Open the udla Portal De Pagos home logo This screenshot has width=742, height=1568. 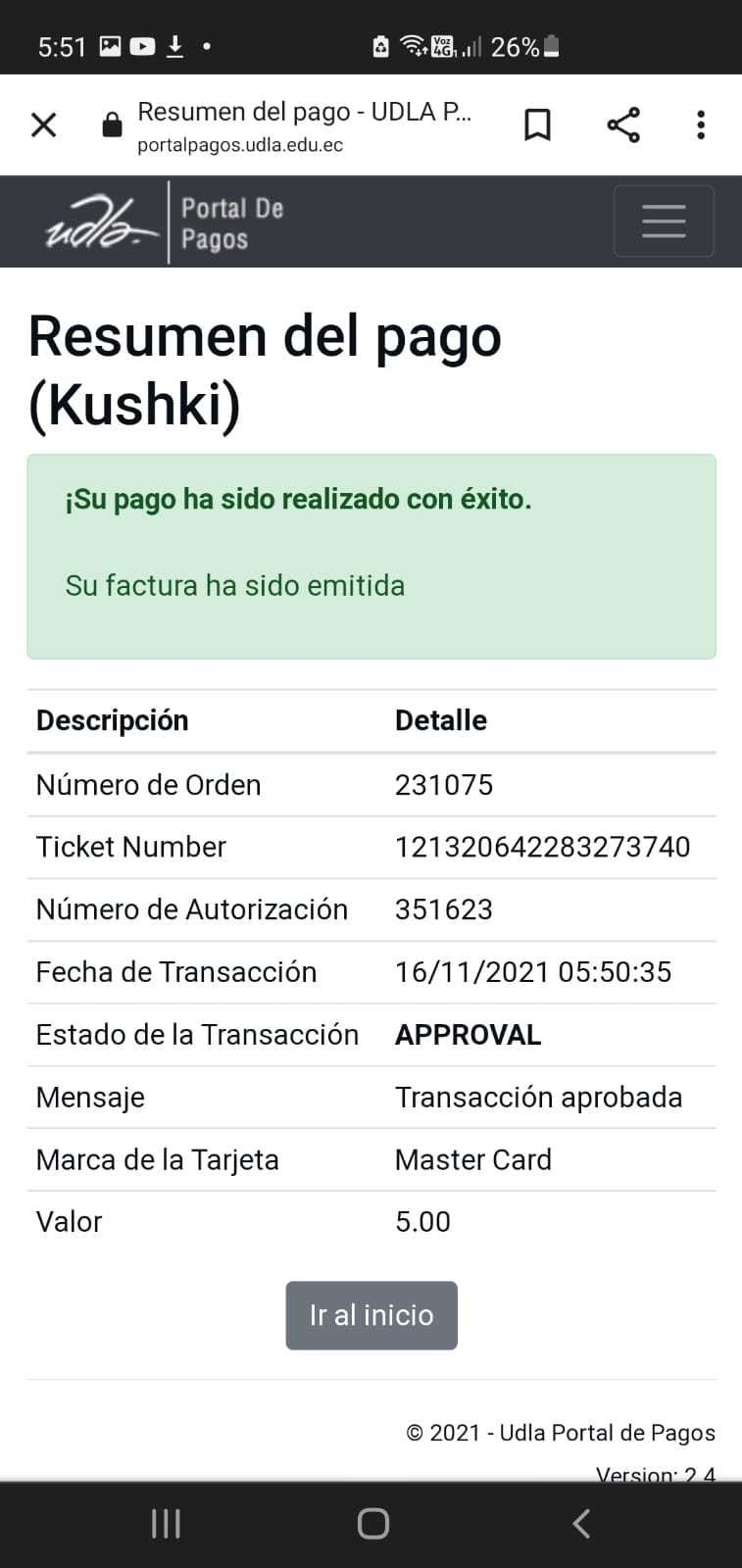pos(165,222)
